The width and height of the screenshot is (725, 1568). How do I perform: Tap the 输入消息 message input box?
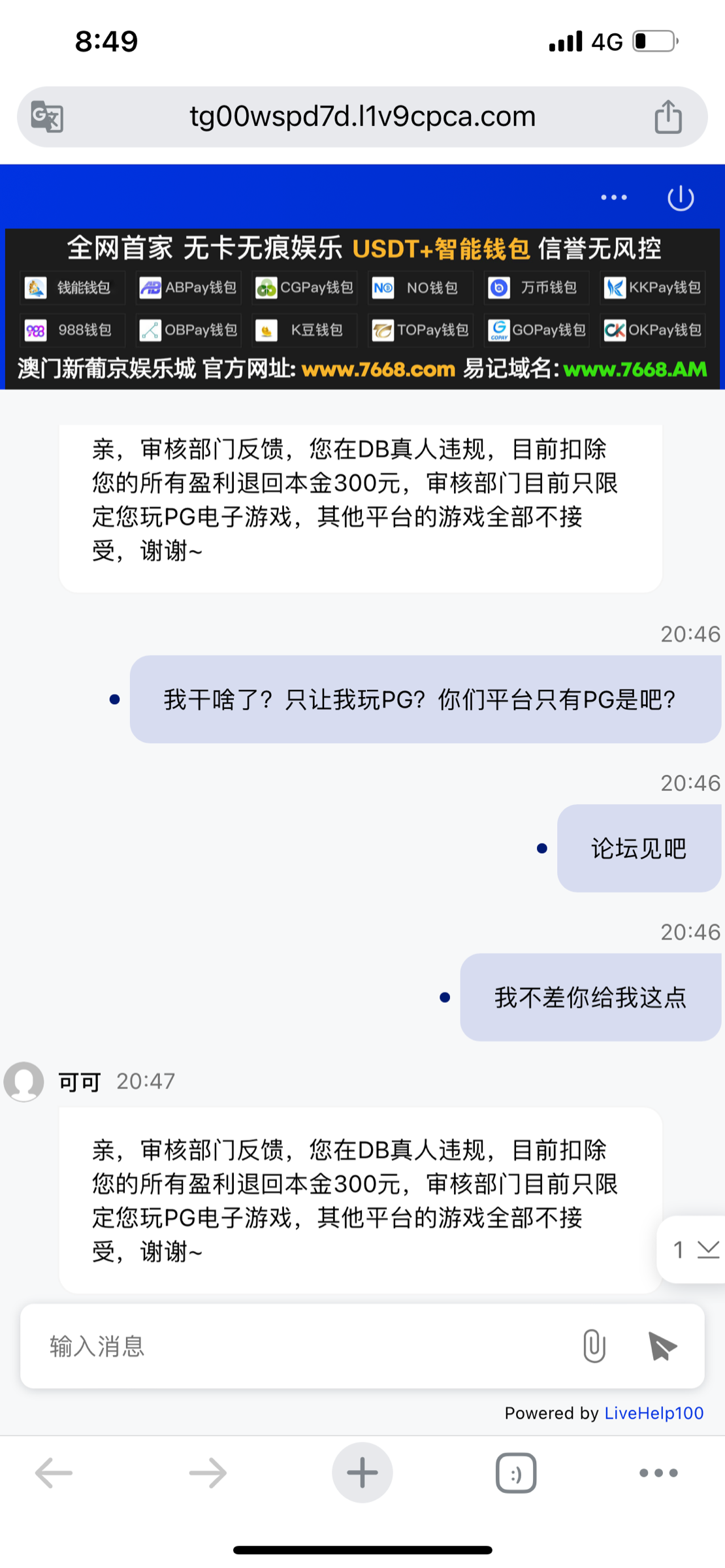261,1346
